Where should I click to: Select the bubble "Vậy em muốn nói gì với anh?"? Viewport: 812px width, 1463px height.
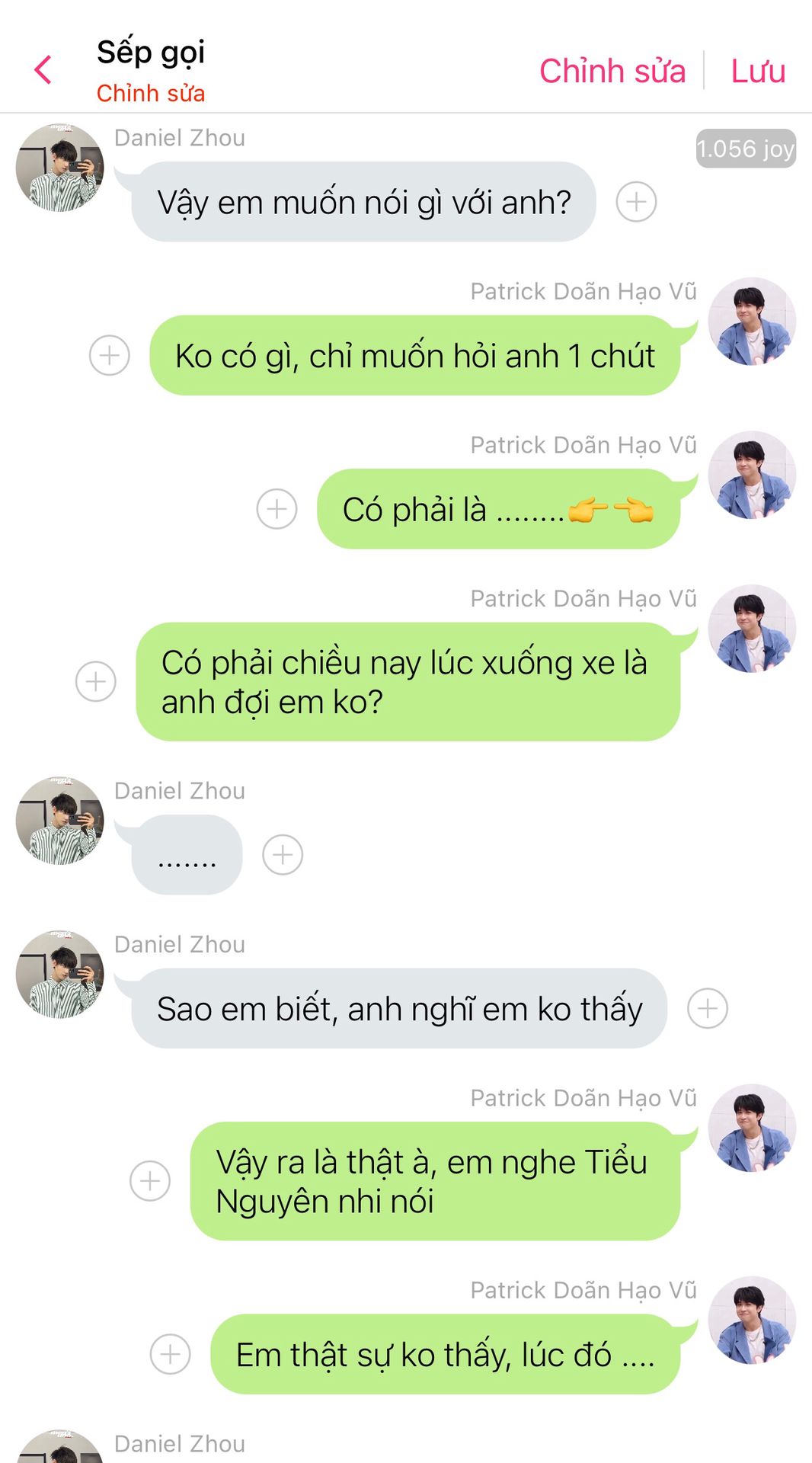click(363, 203)
